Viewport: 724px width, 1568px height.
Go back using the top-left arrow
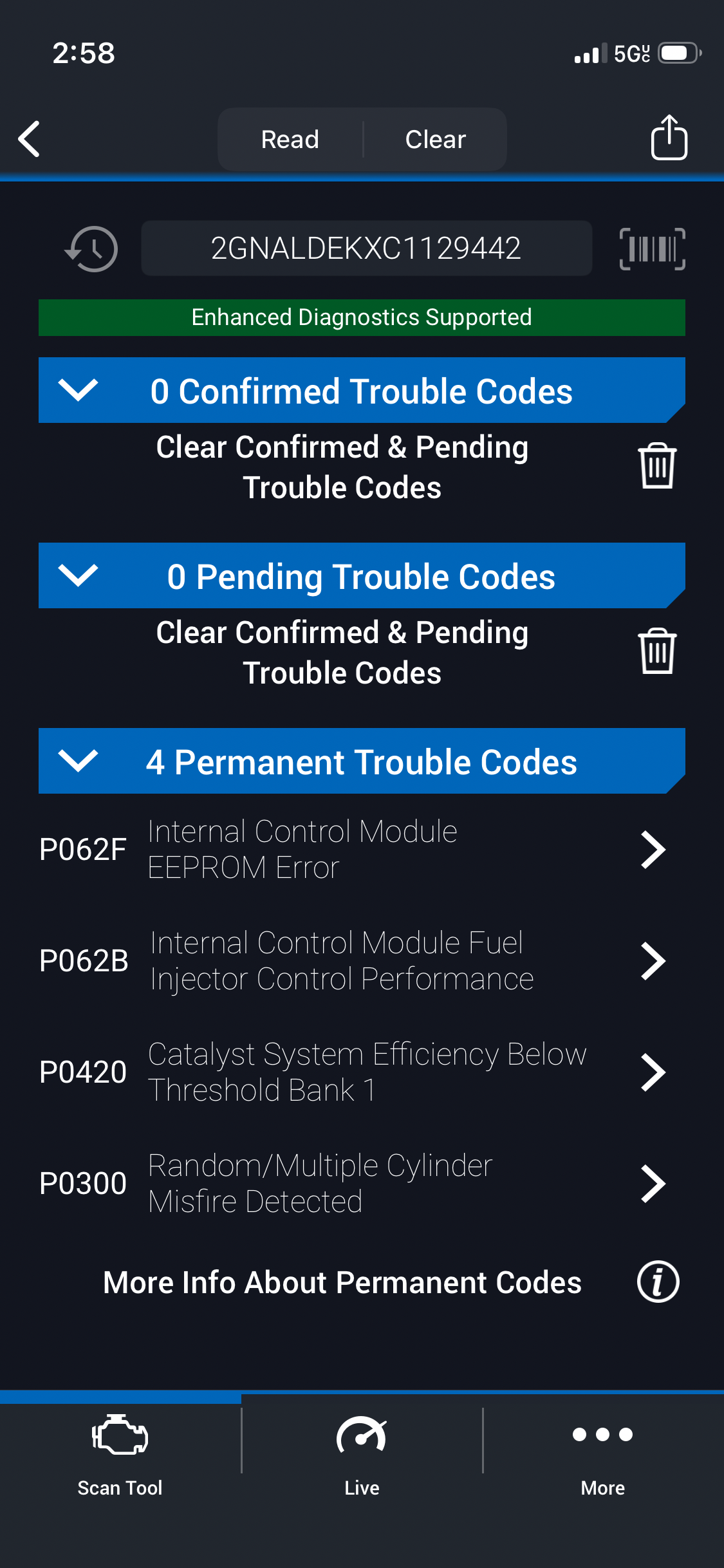pos(30,139)
